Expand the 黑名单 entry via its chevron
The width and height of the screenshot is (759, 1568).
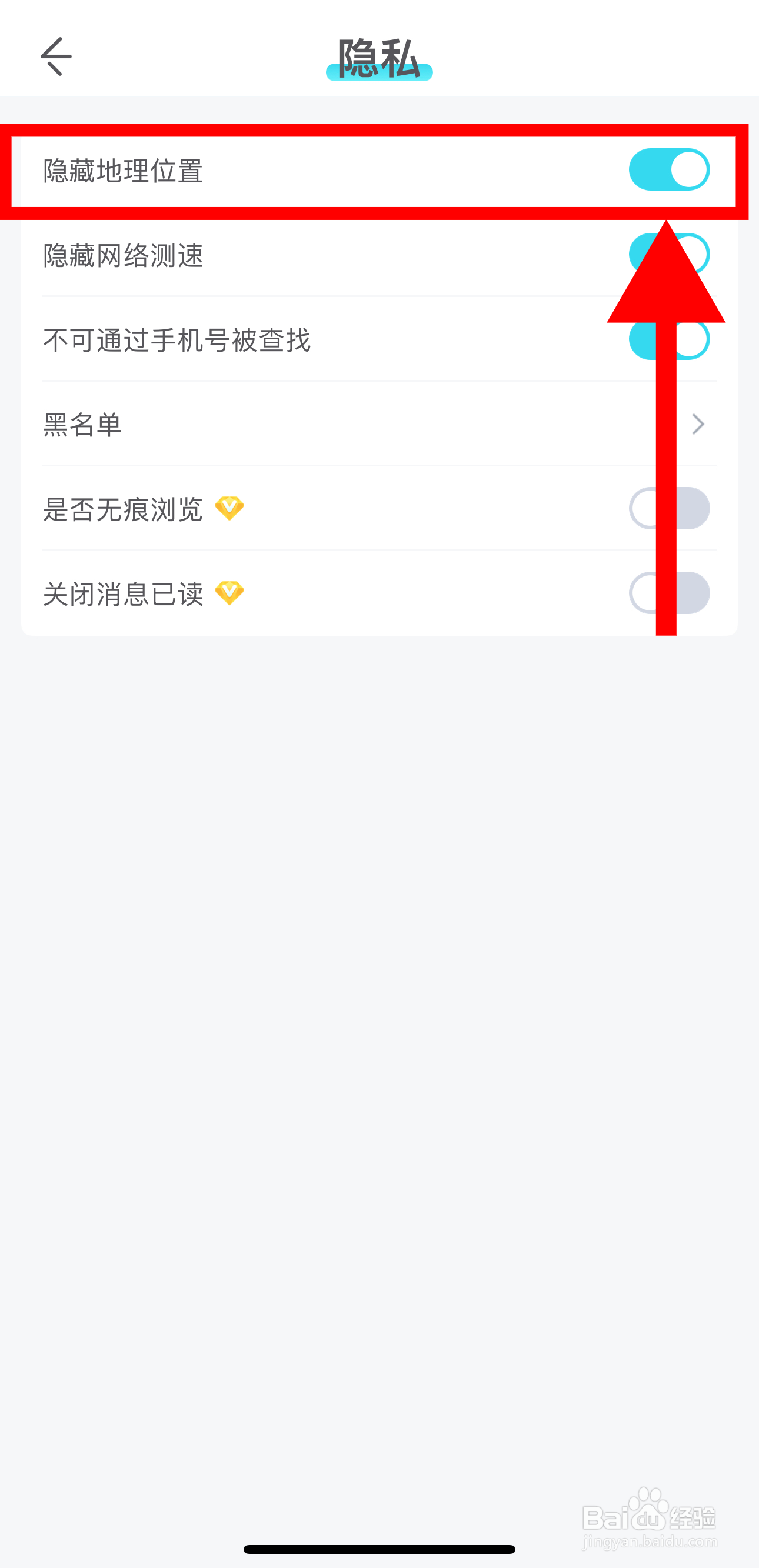(698, 424)
